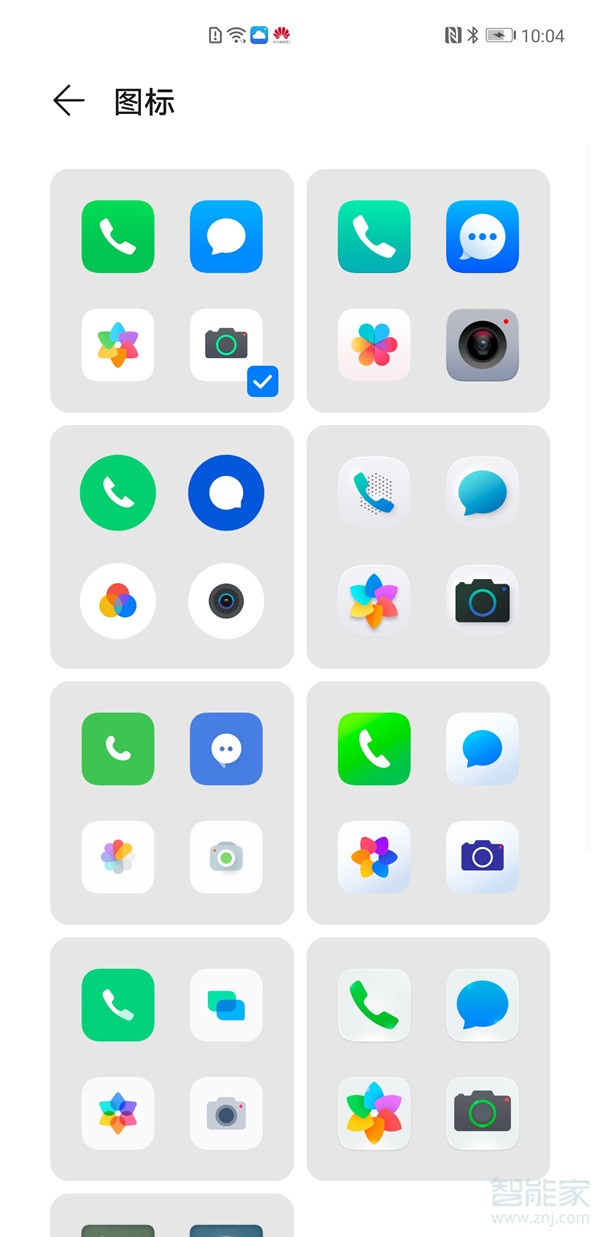The image size is (600, 1237).
Task: Choose icon style with realistic camera lens
Action: [428, 290]
